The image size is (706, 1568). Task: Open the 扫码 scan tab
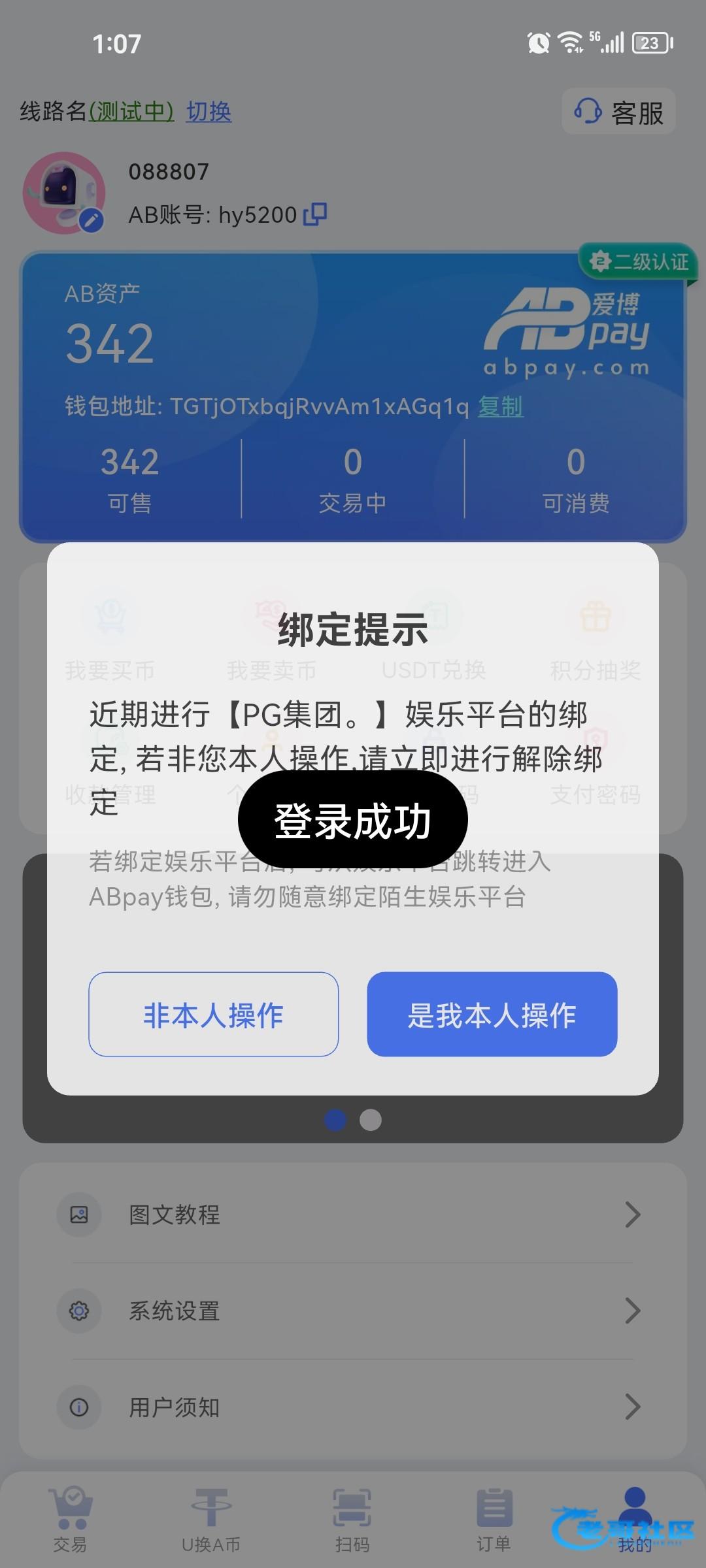pos(352,1519)
